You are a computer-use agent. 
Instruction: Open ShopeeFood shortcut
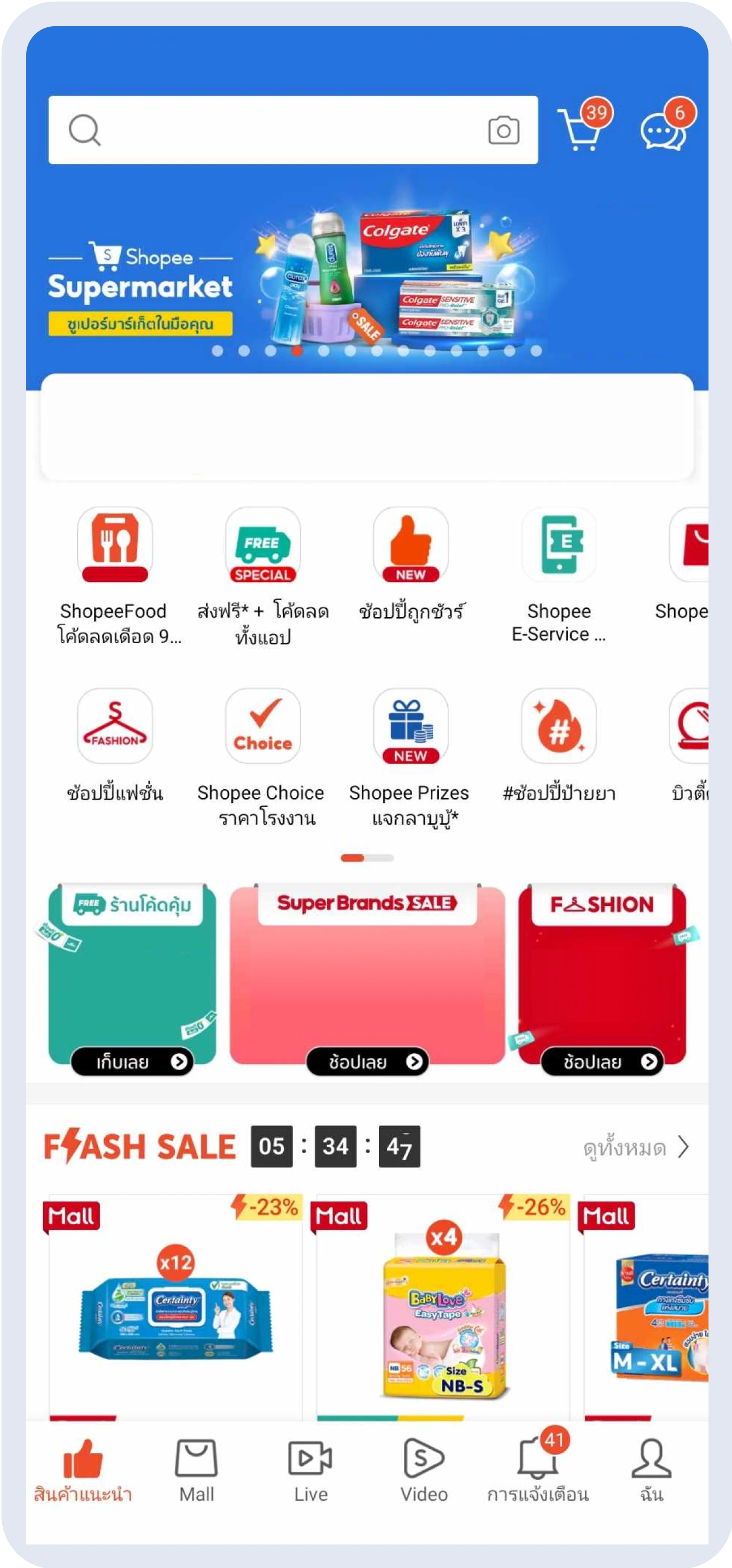(x=114, y=545)
